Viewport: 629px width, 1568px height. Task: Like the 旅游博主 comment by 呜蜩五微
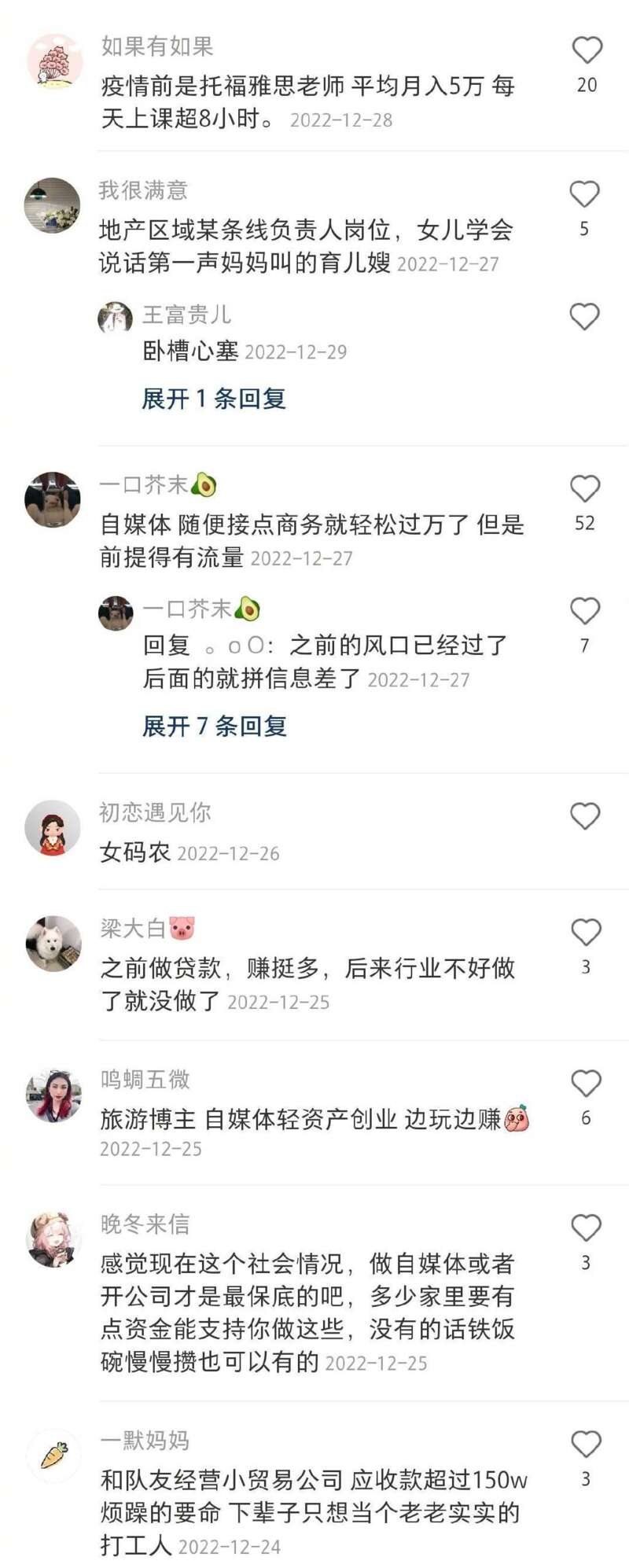[586, 1084]
